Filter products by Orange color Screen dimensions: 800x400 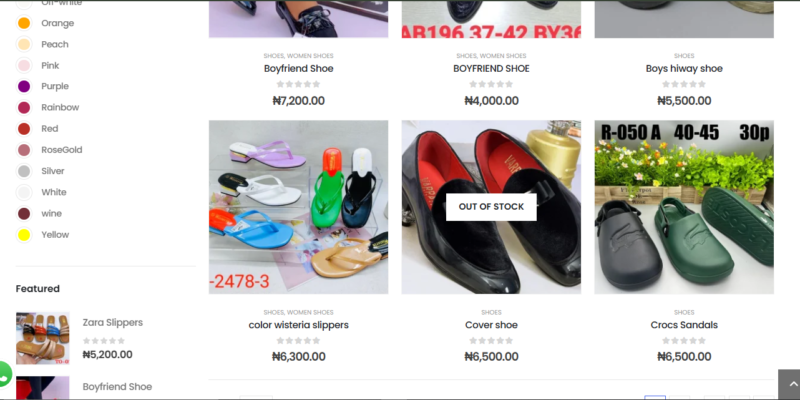[56, 23]
